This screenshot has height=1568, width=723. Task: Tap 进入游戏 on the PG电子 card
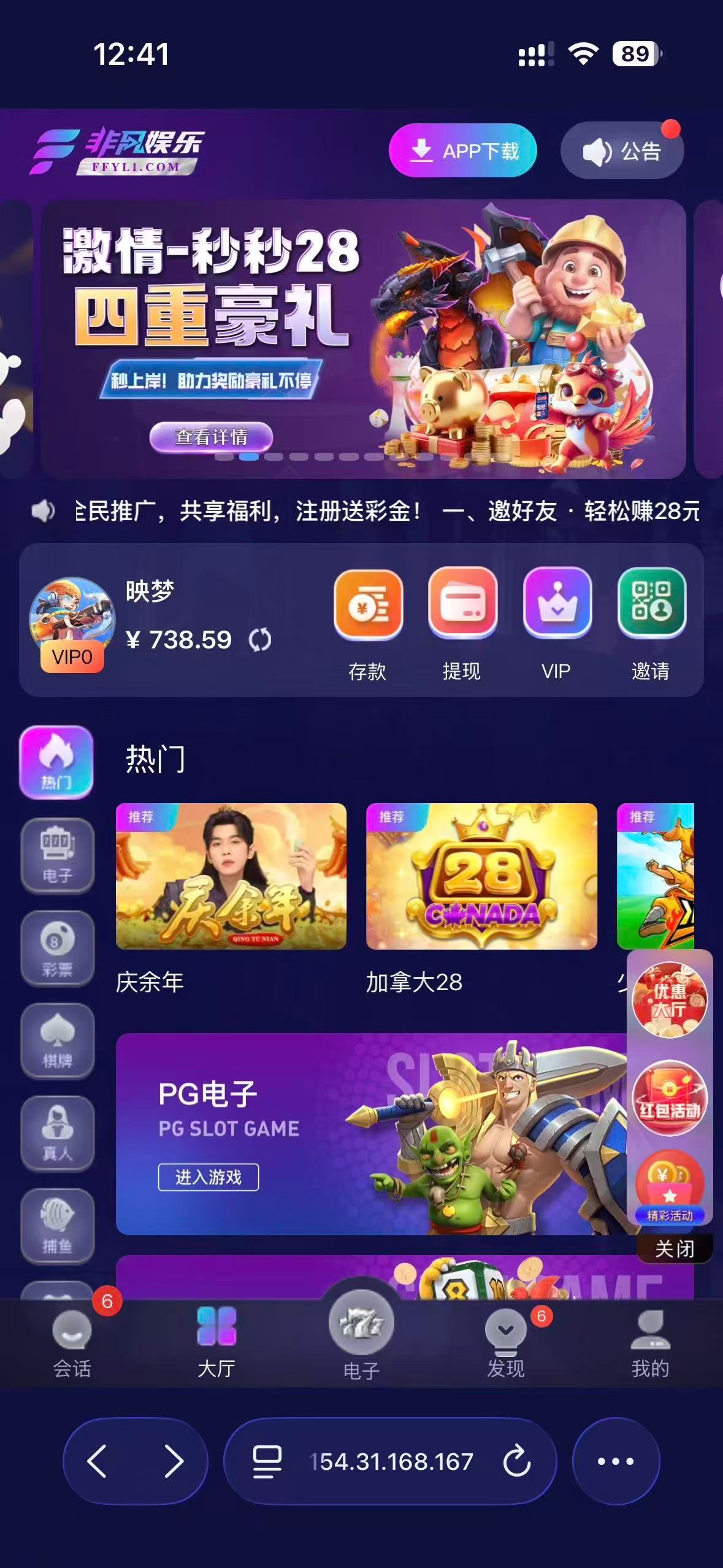[208, 1177]
